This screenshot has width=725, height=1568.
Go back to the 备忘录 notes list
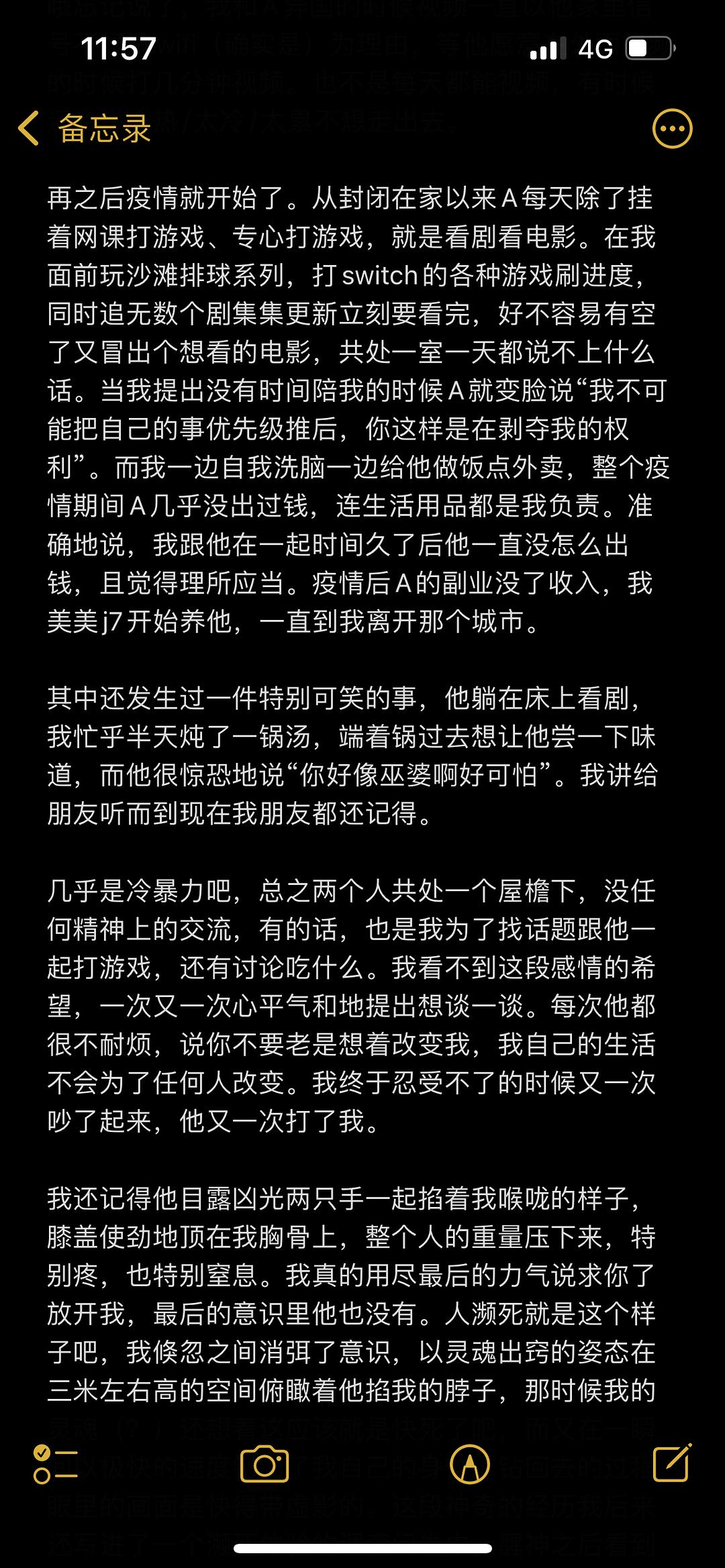tap(85, 128)
